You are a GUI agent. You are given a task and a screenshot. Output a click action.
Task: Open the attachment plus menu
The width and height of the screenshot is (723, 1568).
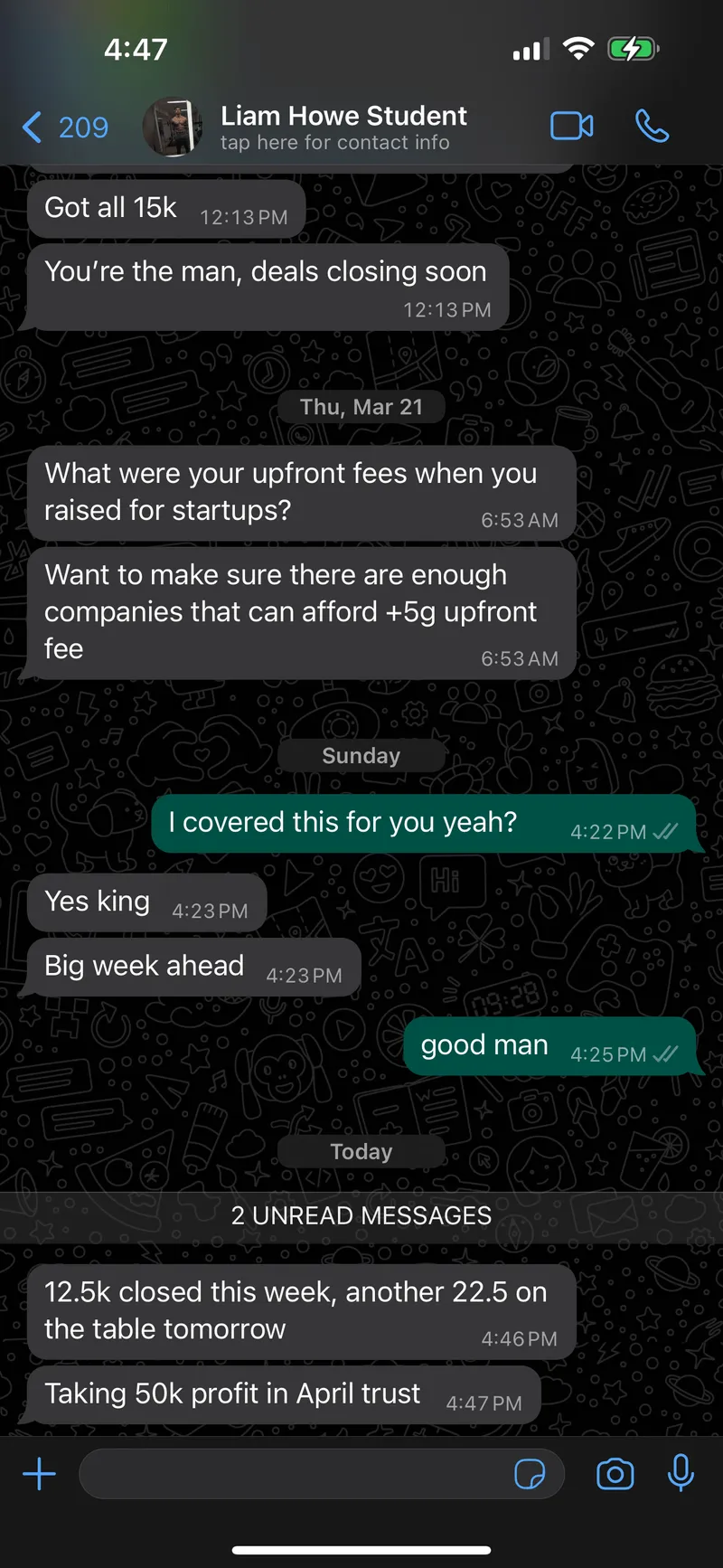(x=39, y=1474)
